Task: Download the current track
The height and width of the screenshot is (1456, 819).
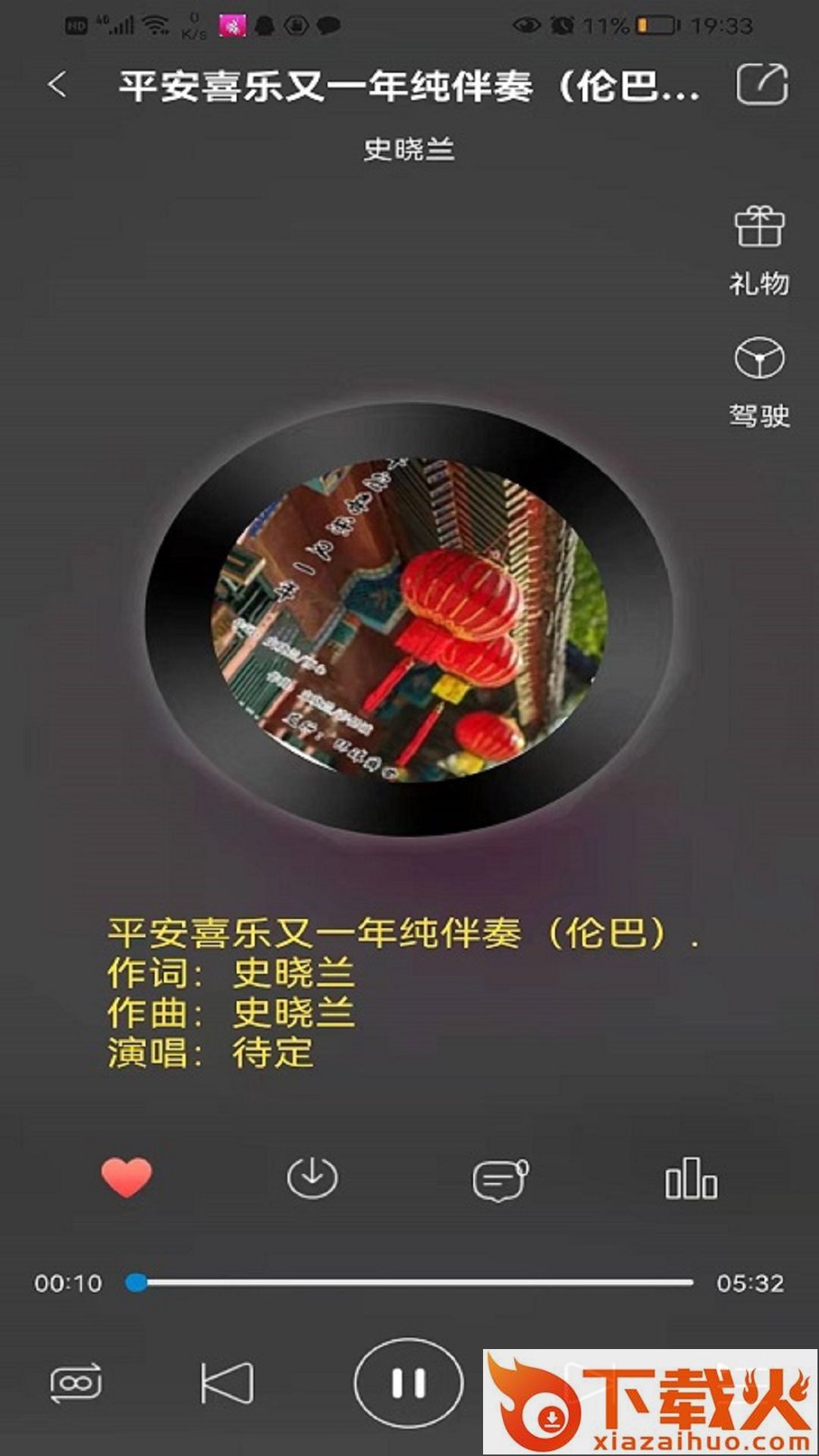Action: 312,1178
